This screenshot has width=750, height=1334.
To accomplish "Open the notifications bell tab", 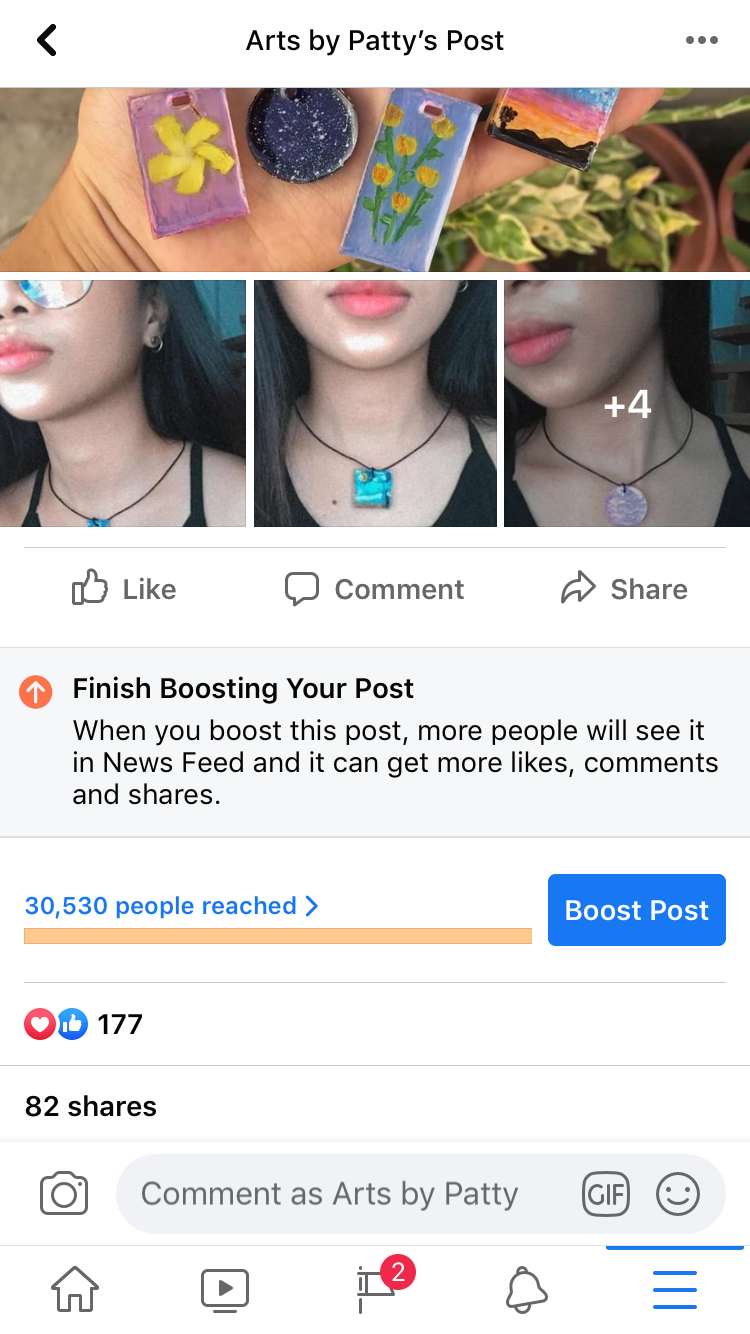I will click(x=526, y=1289).
